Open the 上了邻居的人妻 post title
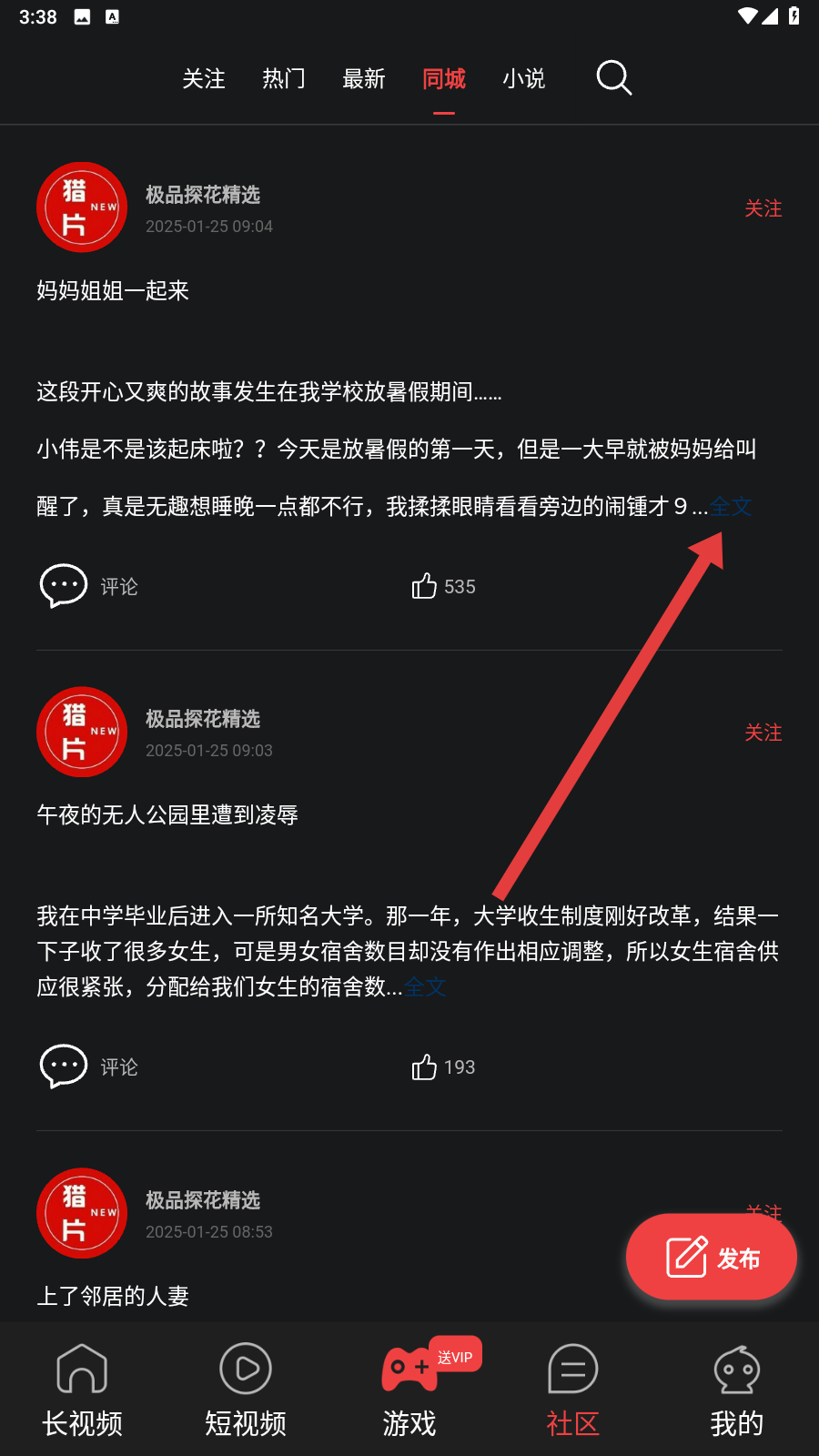The width and height of the screenshot is (819, 1456). (114, 1295)
